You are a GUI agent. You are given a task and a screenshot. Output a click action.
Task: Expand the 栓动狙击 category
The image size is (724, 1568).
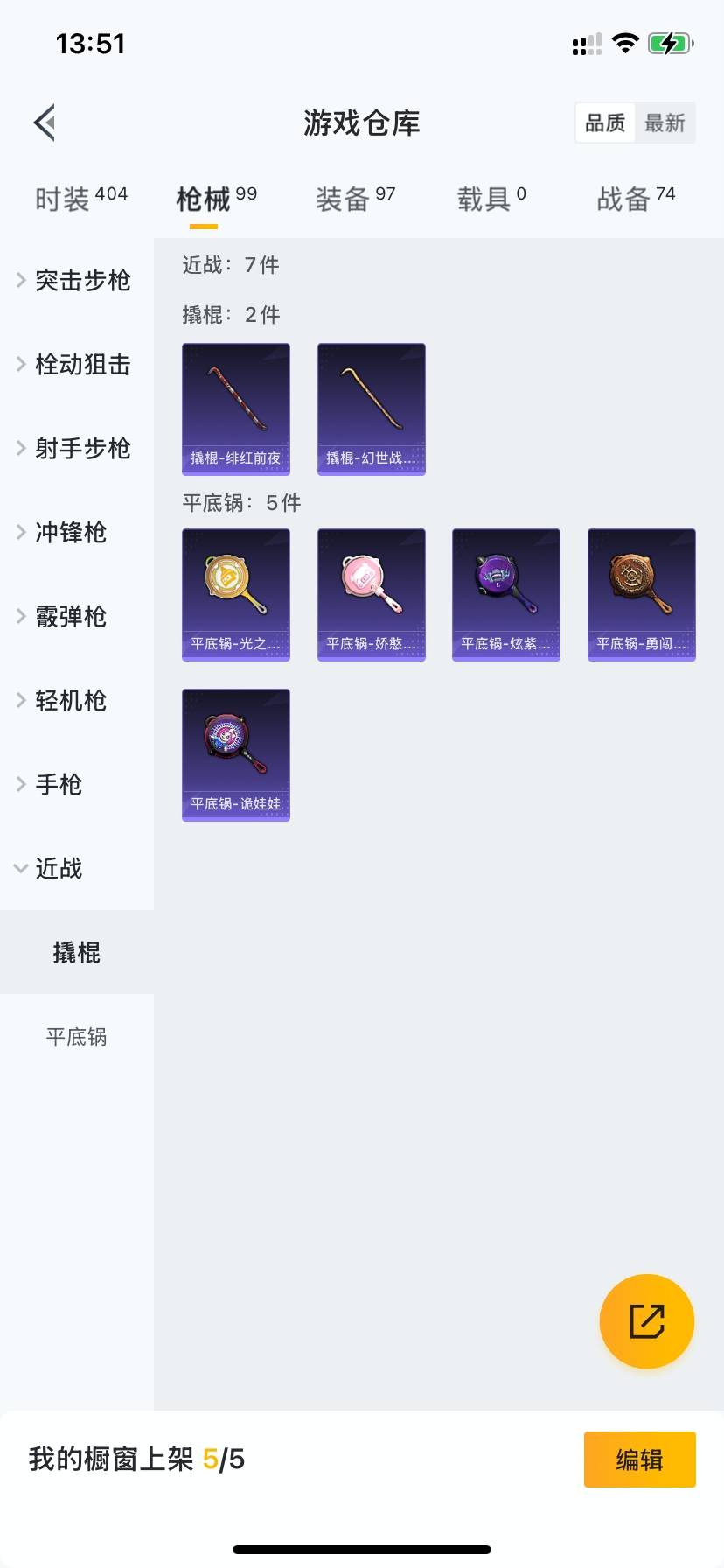coord(77,364)
